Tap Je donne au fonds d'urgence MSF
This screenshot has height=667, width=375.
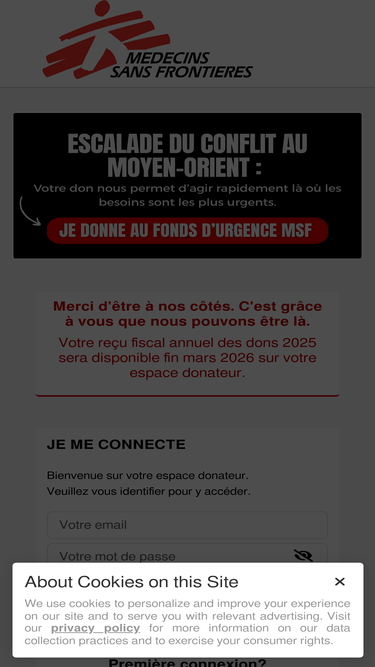tap(188, 231)
